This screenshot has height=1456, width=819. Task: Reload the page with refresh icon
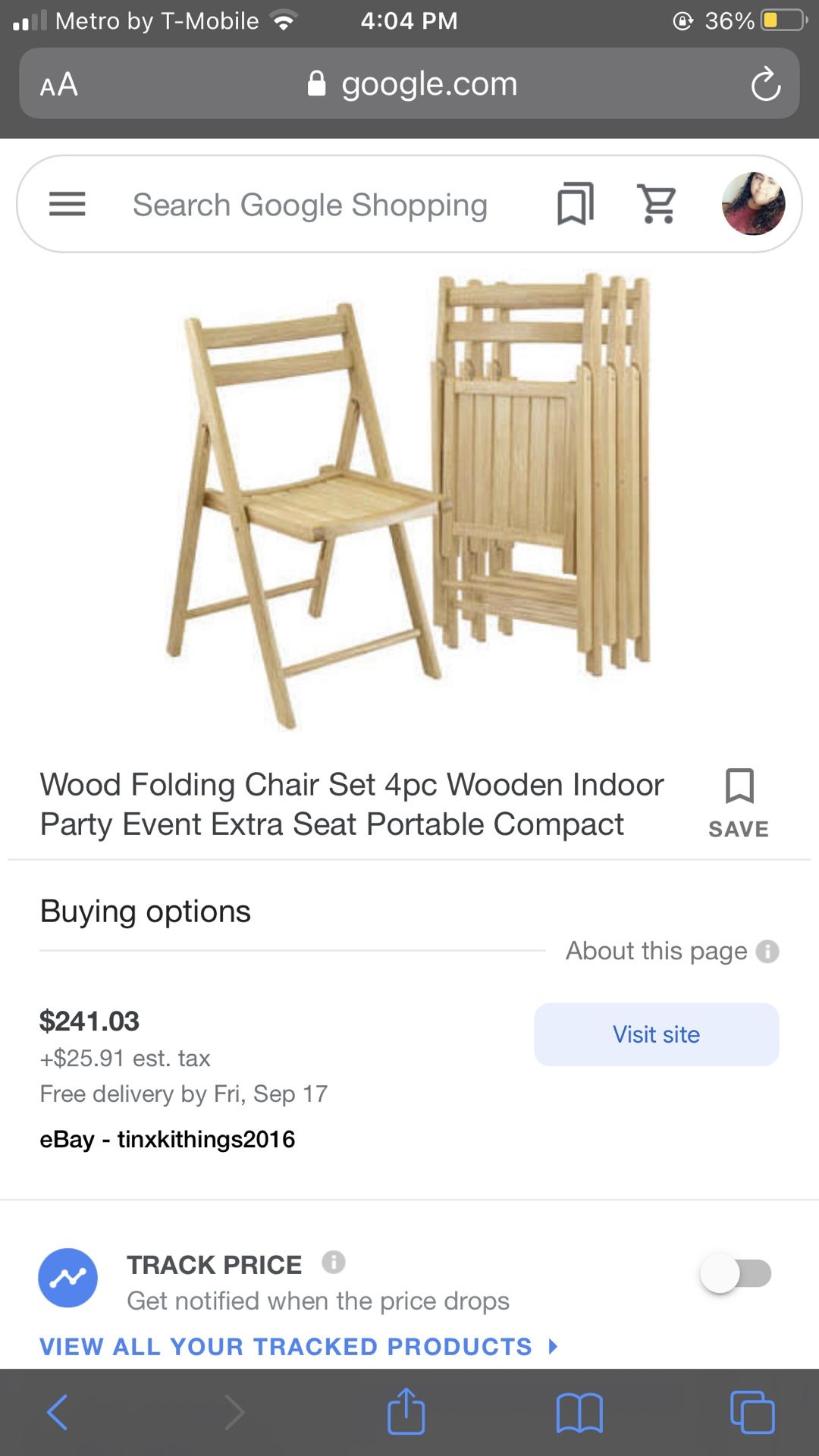[x=767, y=84]
